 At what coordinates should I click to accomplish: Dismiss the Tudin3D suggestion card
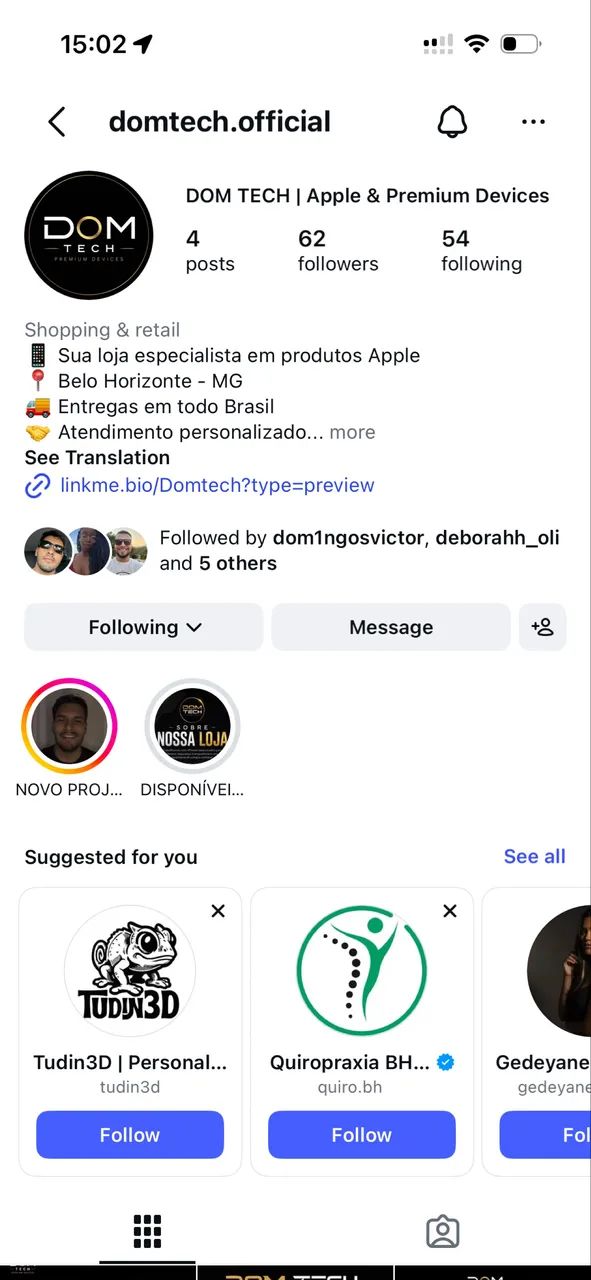[218, 911]
